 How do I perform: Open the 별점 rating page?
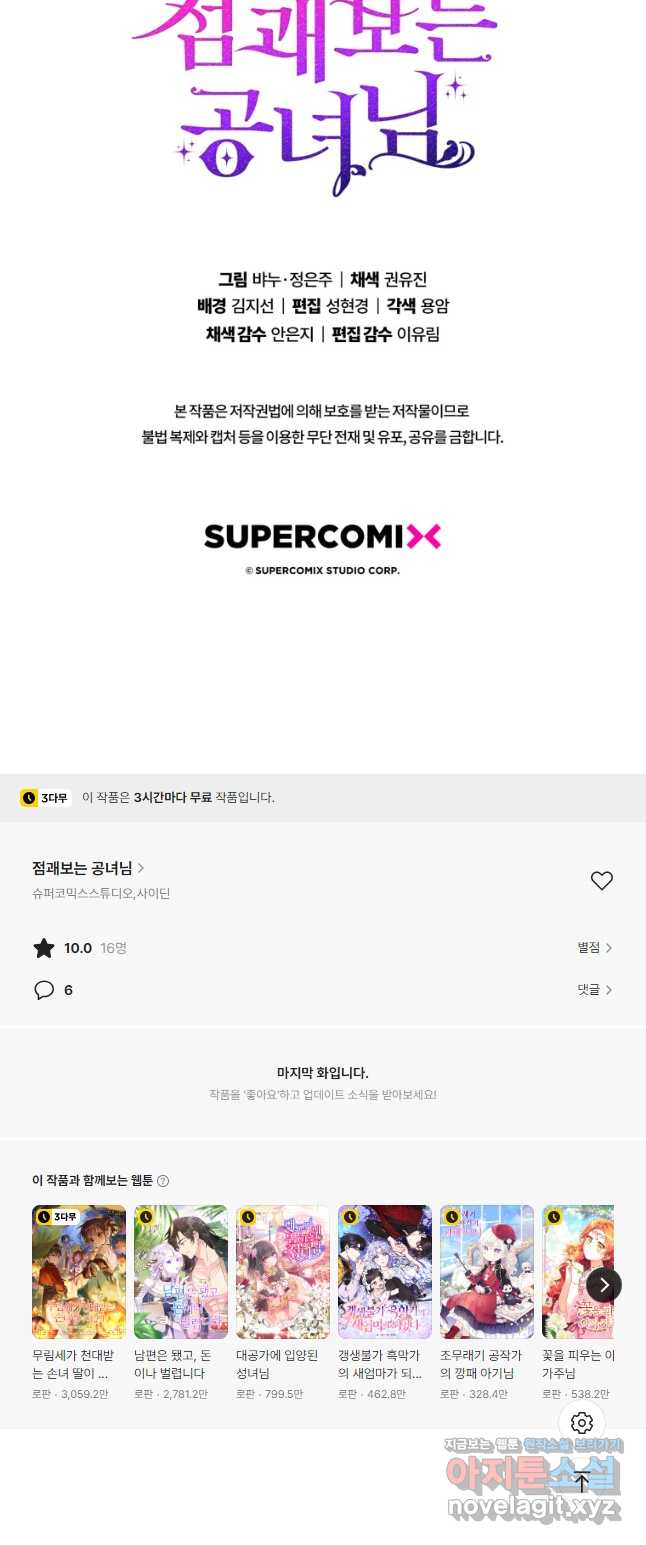[x=594, y=947]
